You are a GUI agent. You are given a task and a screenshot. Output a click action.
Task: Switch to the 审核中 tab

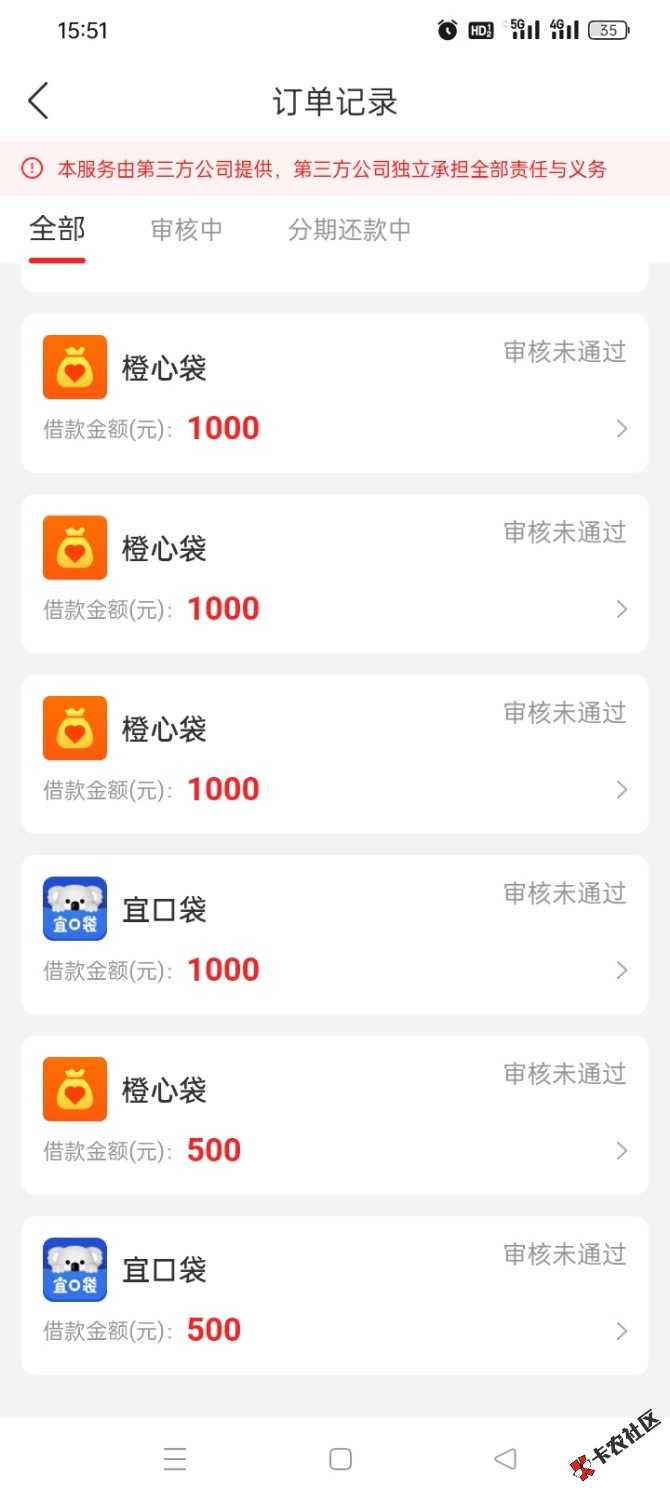point(186,230)
